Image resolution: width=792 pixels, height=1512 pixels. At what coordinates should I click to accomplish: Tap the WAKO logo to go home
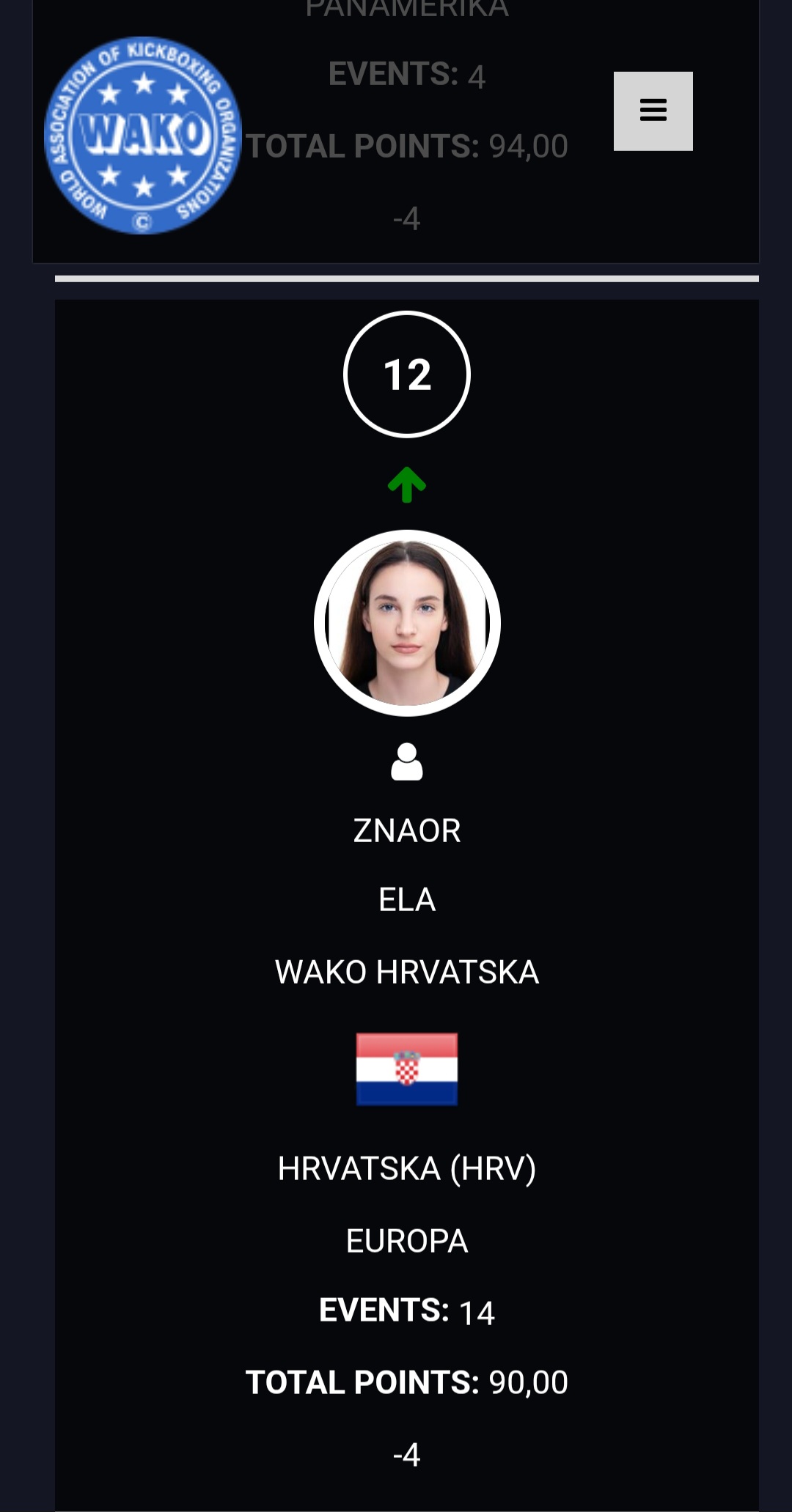(143, 136)
